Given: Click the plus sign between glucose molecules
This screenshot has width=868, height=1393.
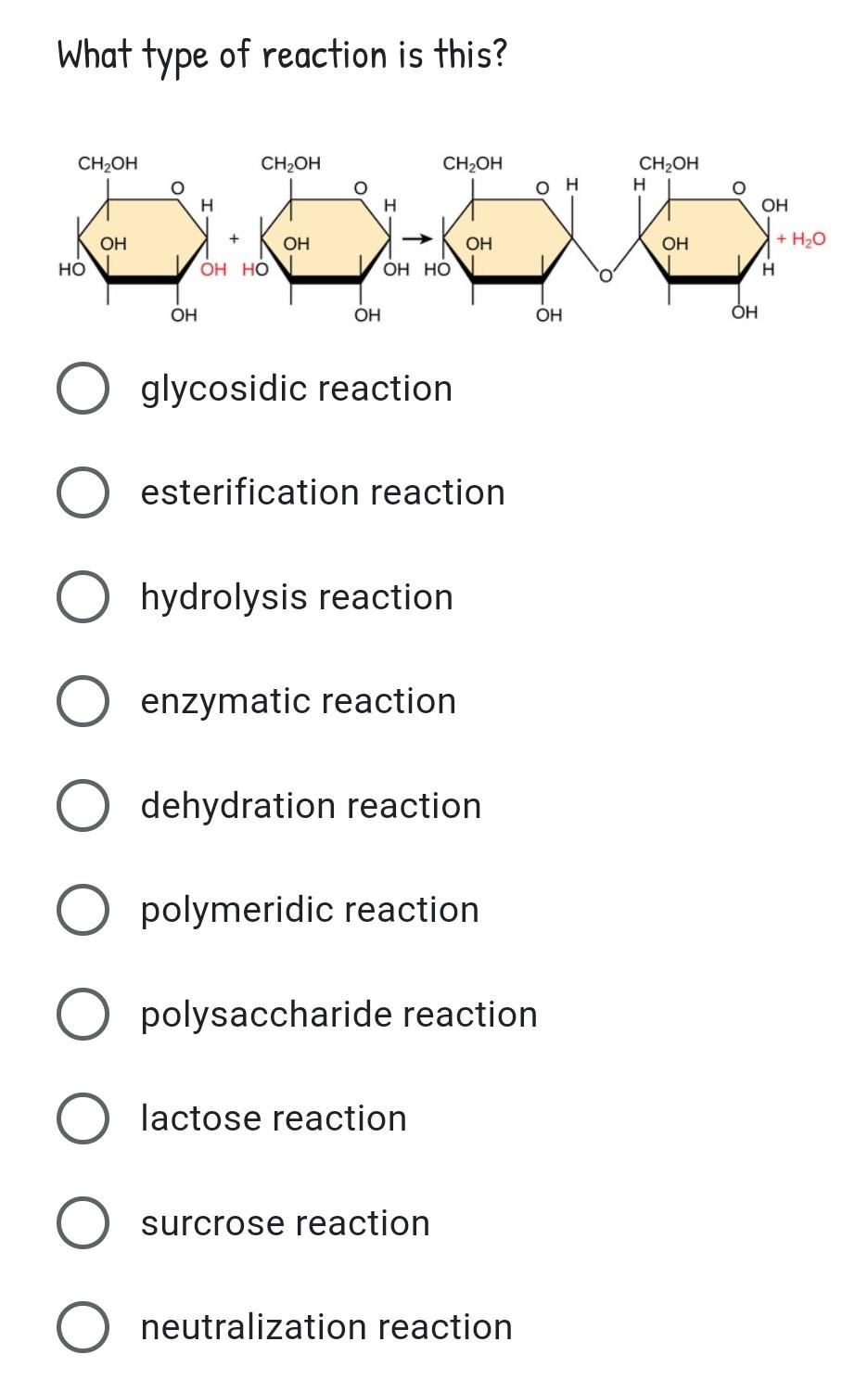Looking at the screenshot, I should click(234, 237).
